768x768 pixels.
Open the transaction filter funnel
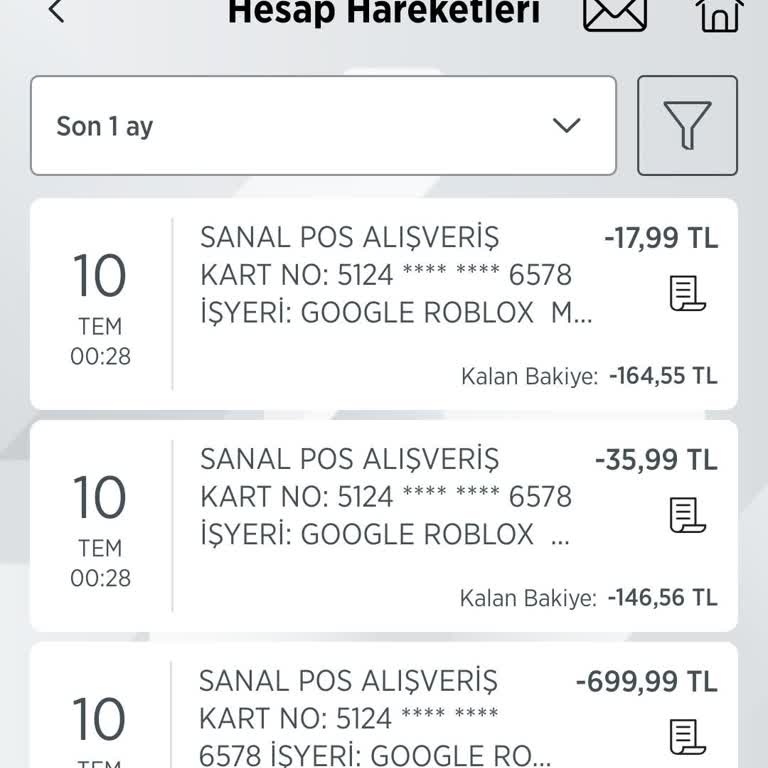click(x=687, y=126)
